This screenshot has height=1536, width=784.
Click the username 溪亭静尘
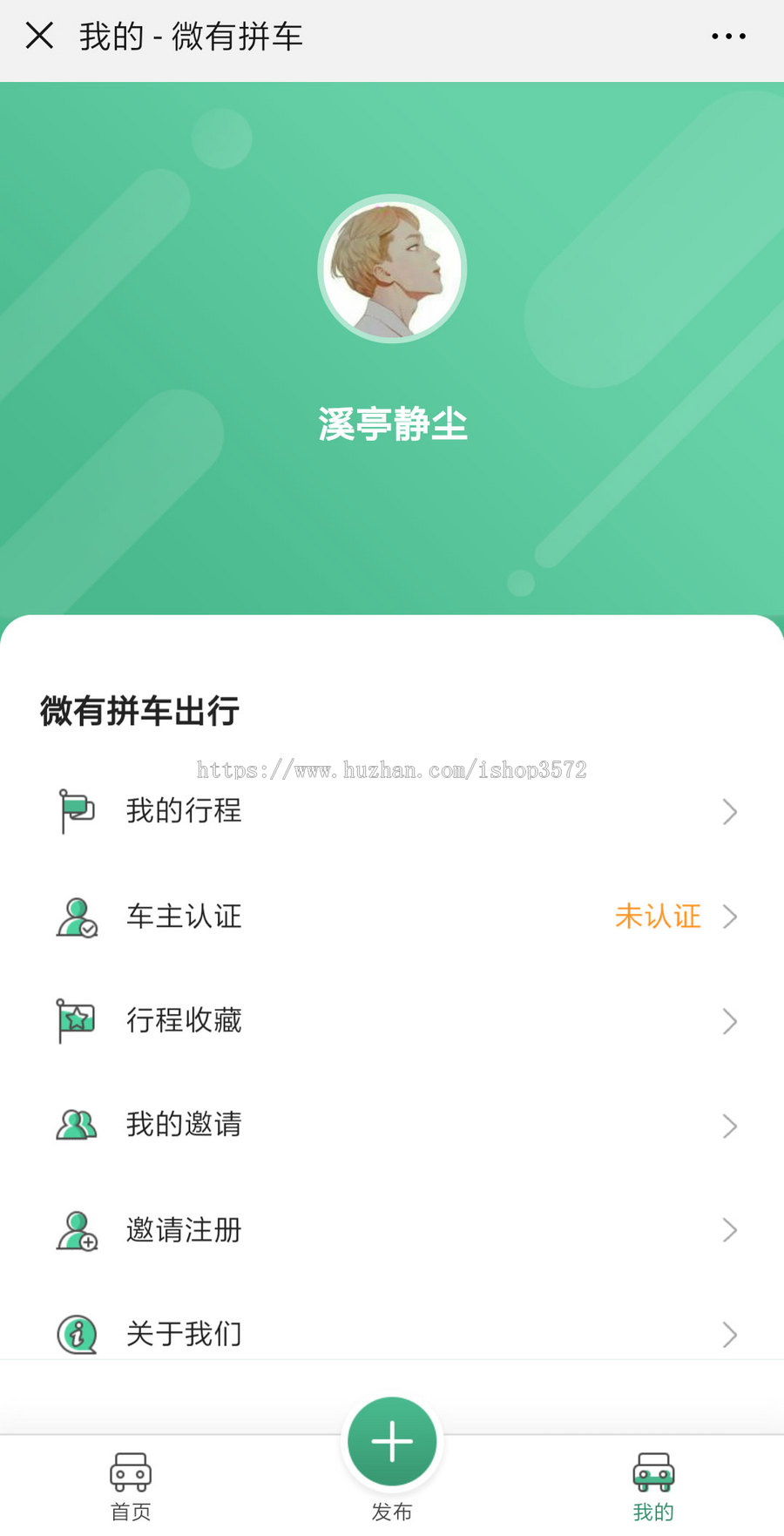392,426
